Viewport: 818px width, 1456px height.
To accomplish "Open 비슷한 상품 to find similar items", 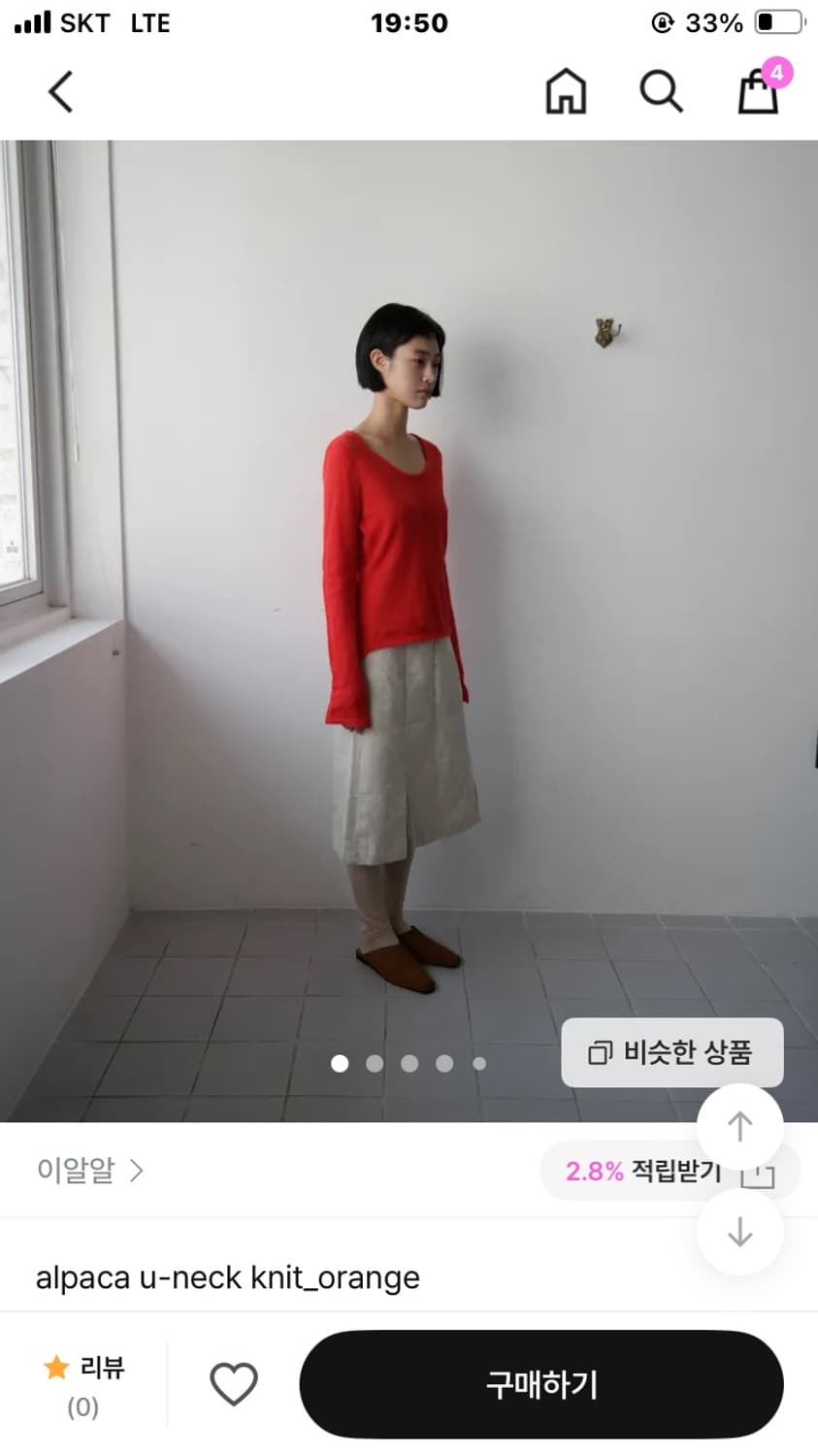I will 671,1053.
